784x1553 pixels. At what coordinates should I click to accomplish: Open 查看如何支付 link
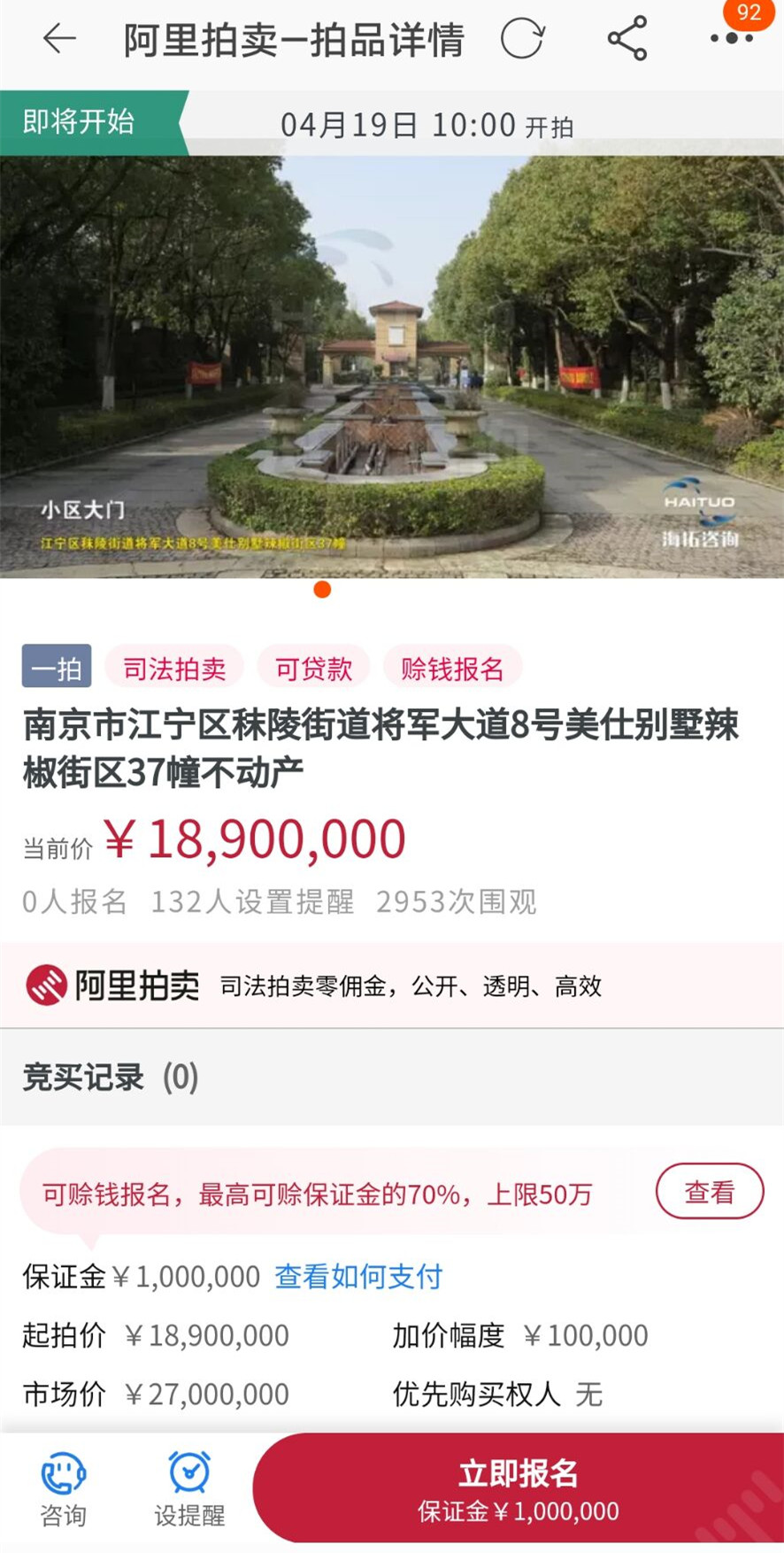tap(358, 1277)
